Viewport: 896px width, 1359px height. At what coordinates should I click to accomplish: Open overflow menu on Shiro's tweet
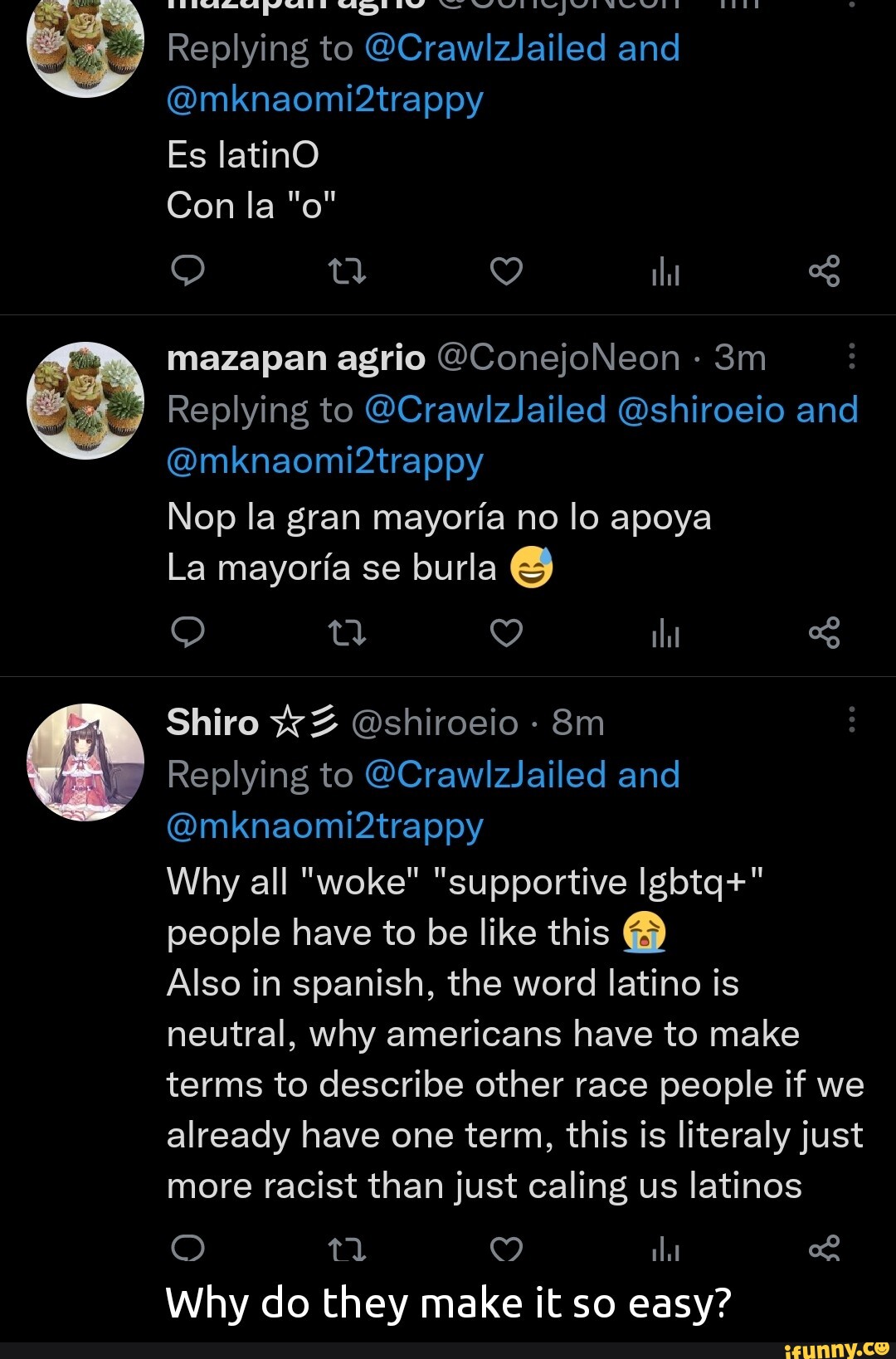click(x=851, y=720)
